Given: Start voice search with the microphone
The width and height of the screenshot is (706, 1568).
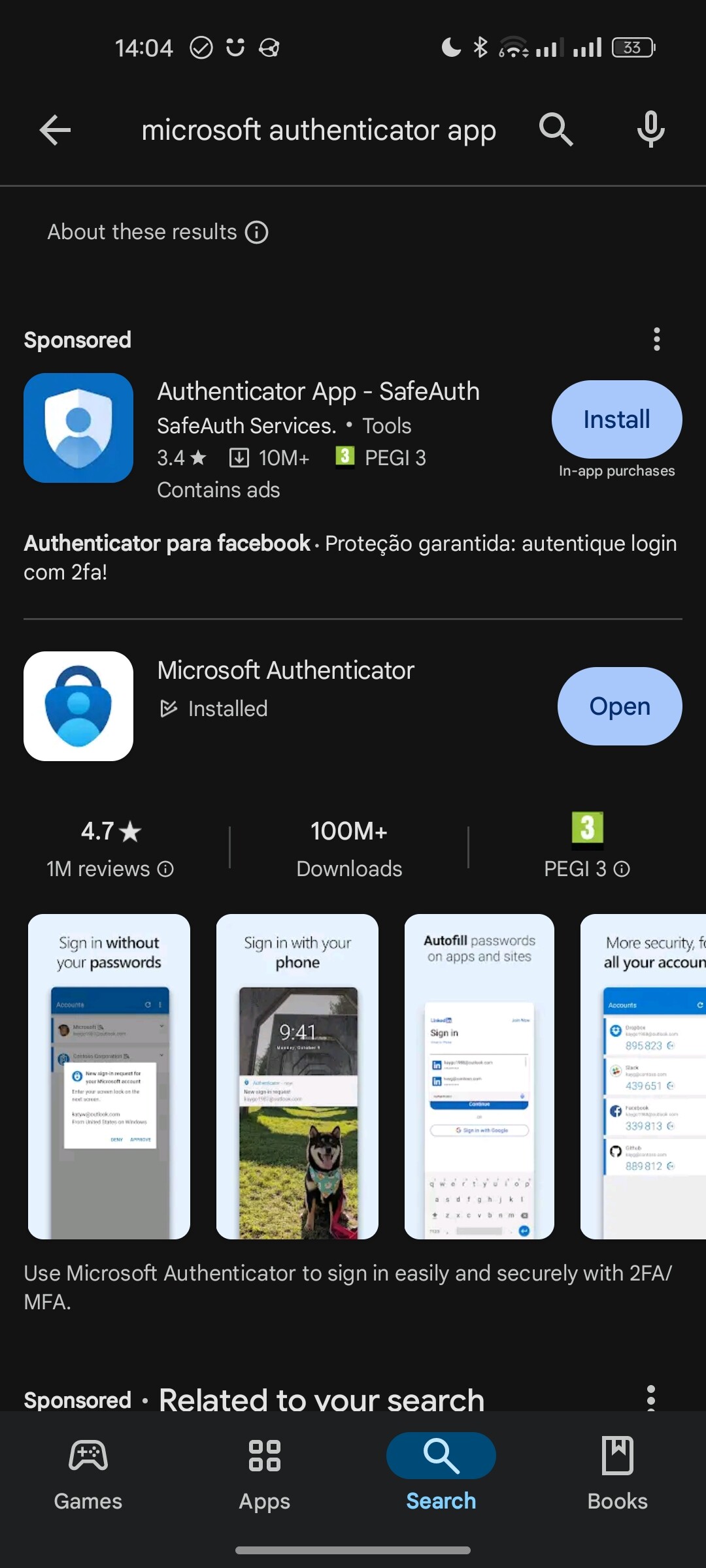Looking at the screenshot, I should [x=651, y=129].
